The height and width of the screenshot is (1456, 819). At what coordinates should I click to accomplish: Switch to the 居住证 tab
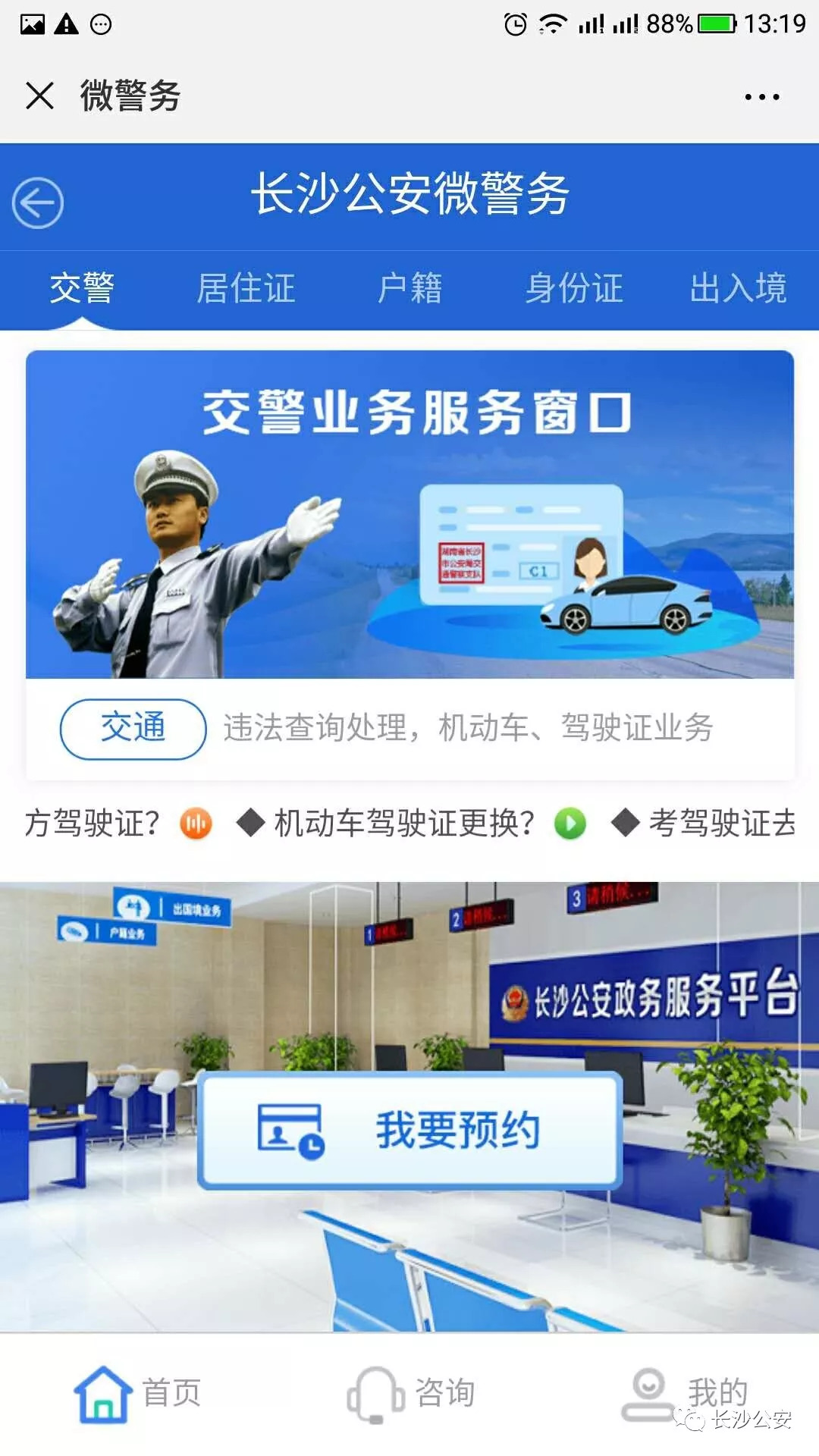[246, 289]
